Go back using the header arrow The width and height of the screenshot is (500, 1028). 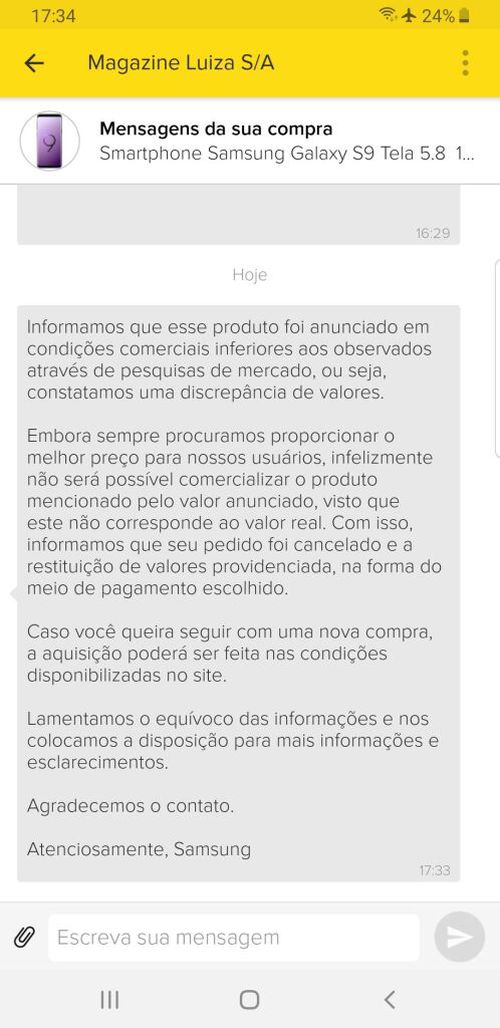[x=34, y=63]
